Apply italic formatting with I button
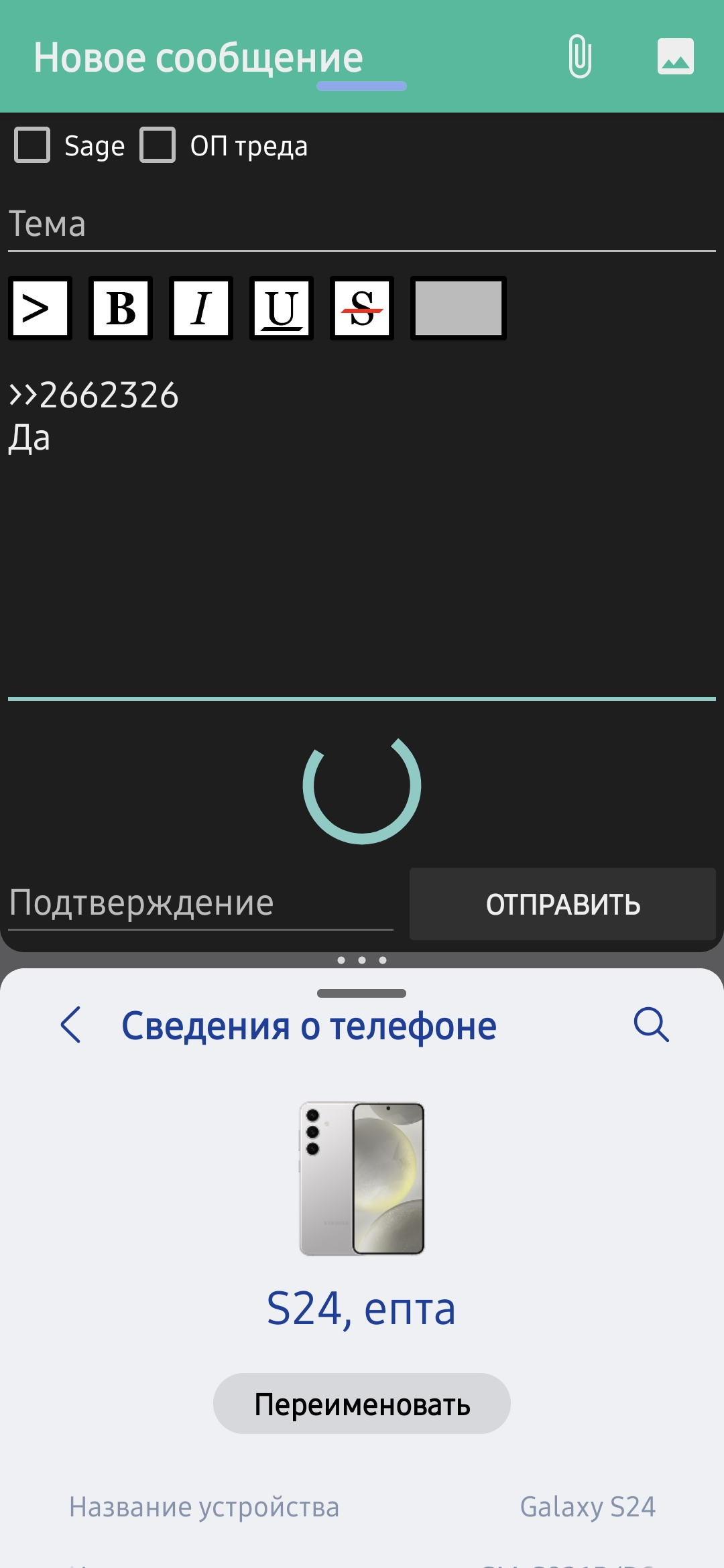Screen dimensions: 724x1568 click(201, 308)
